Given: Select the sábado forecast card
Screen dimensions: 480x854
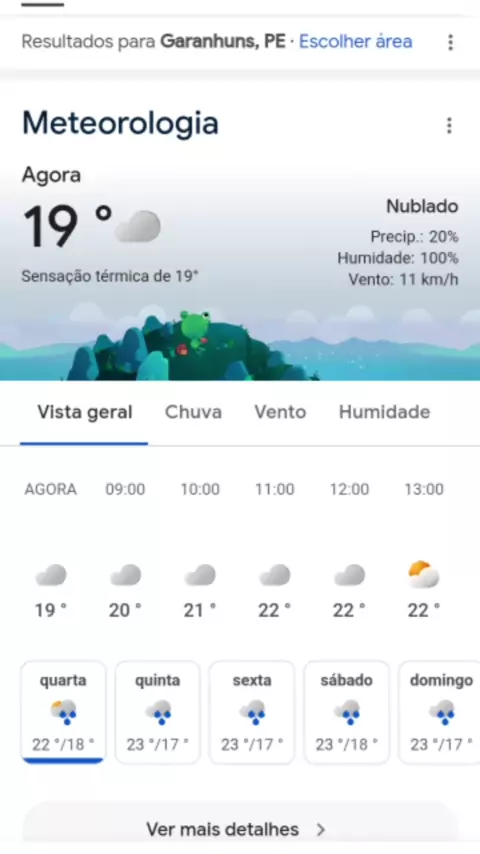Looking at the screenshot, I should coord(346,712).
